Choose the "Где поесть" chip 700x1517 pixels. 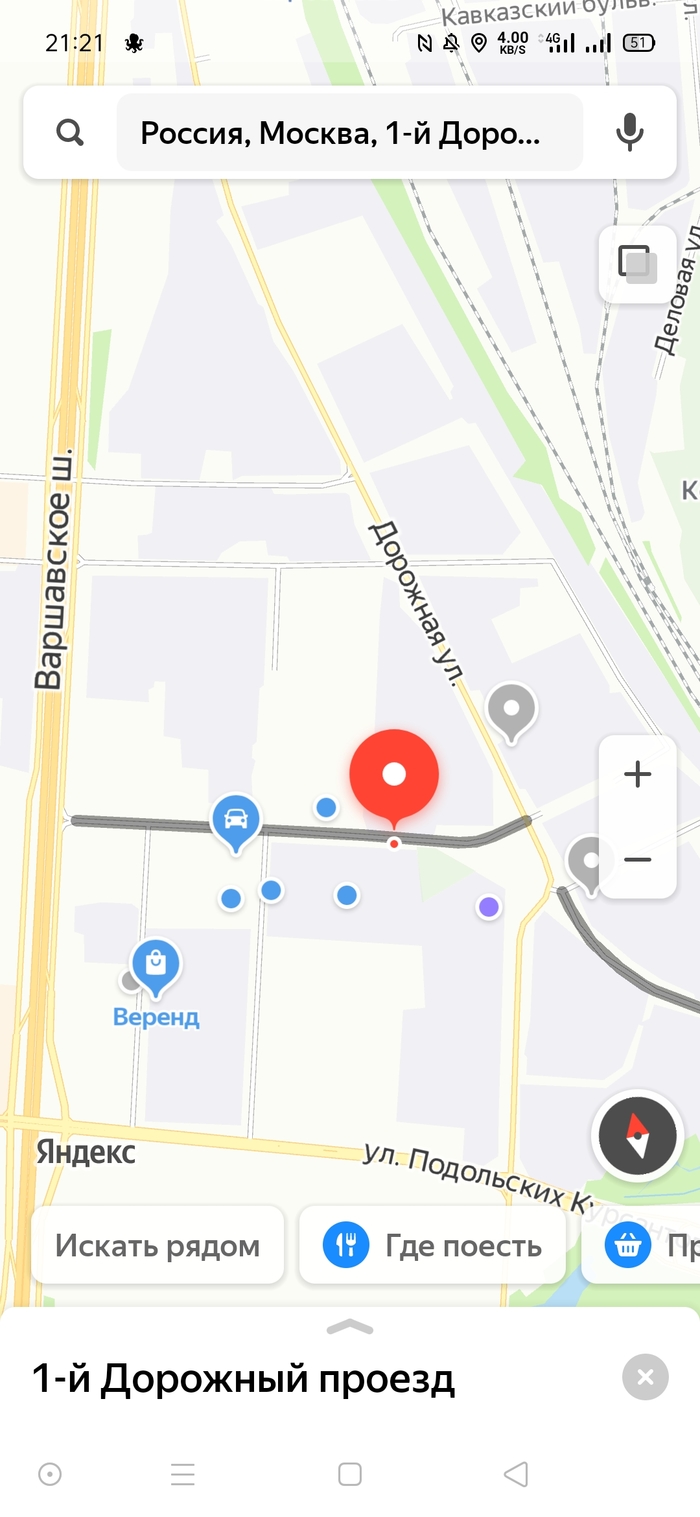point(432,1246)
